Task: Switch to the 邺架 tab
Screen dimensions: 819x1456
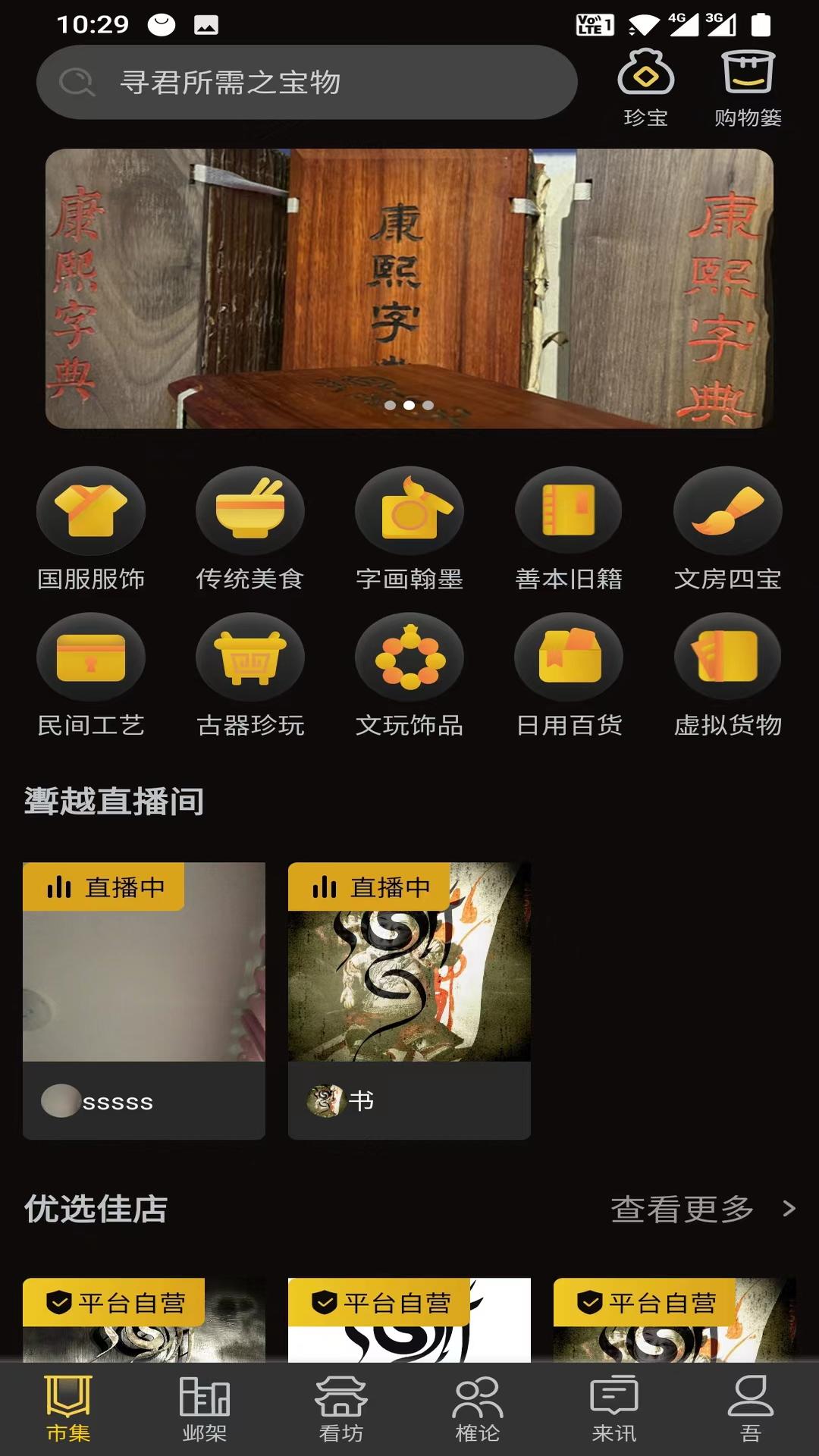Action: [x=205, y=1407]
